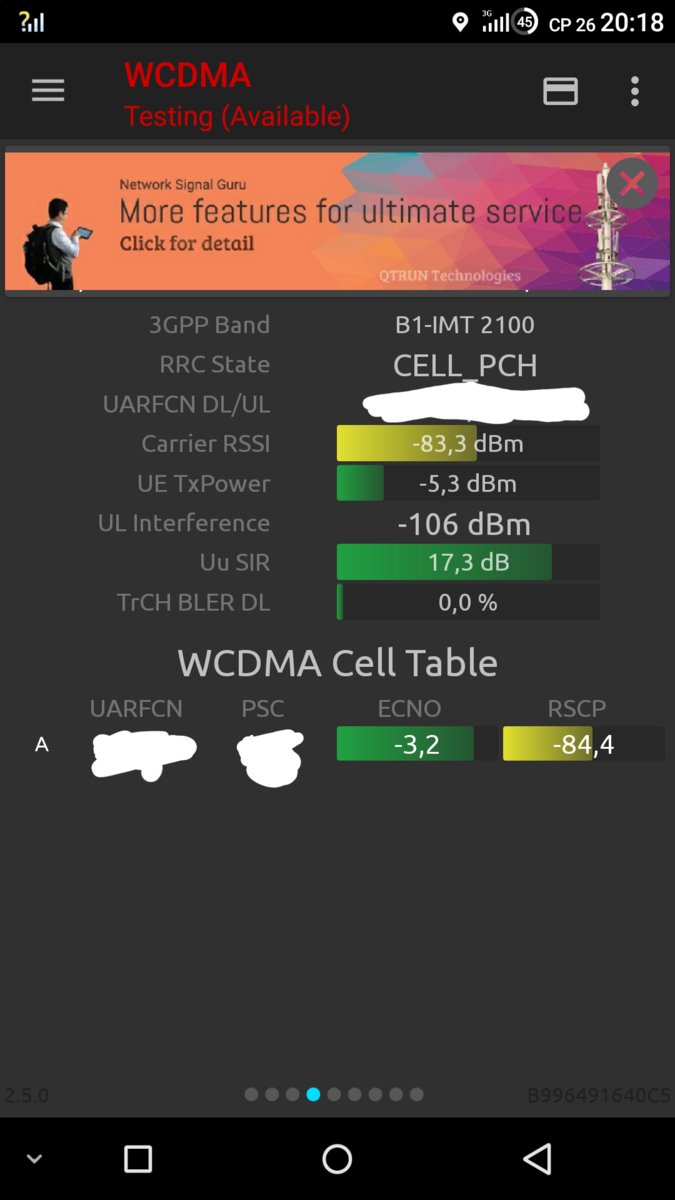Open the three-dot overflow menu
Image resolution: width=675 pixels, height=1200 pixels.
(x=634, y=91)
